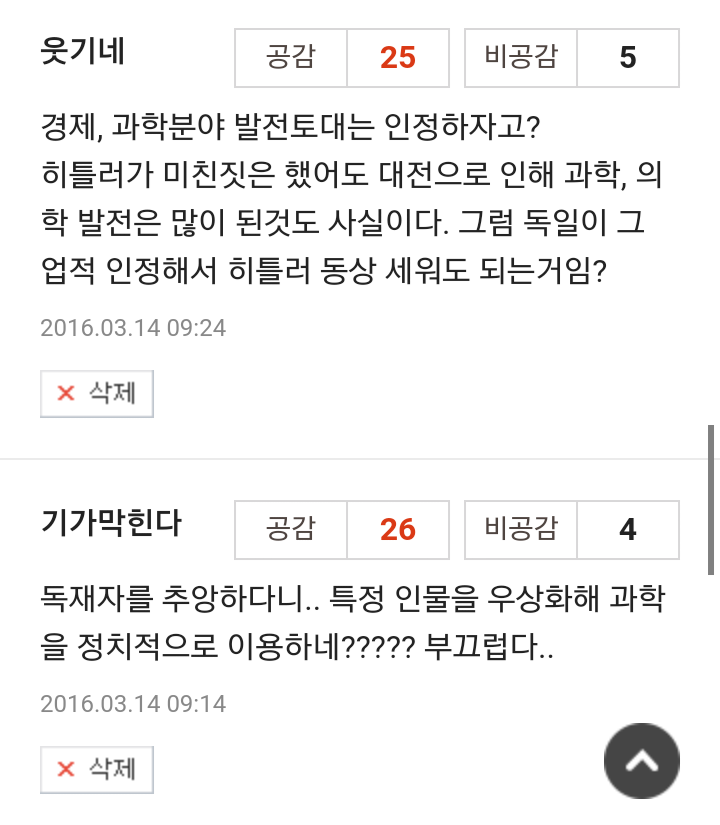Screen dimensions: 720x825
Task: Upvote 공감 on 웃기네's comment
Action: tap(291, 57)
